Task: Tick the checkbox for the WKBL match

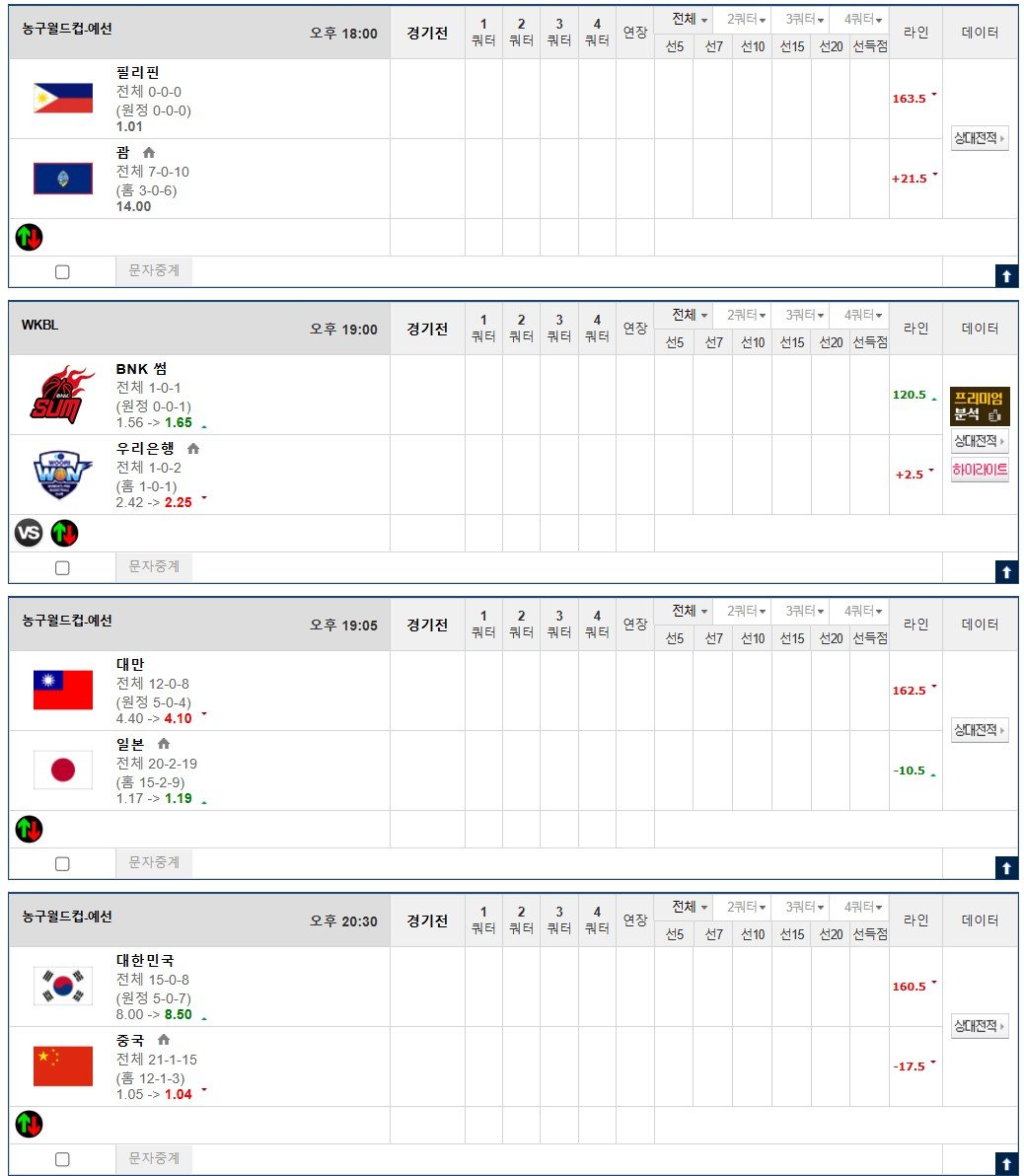Action: (62, 567)
